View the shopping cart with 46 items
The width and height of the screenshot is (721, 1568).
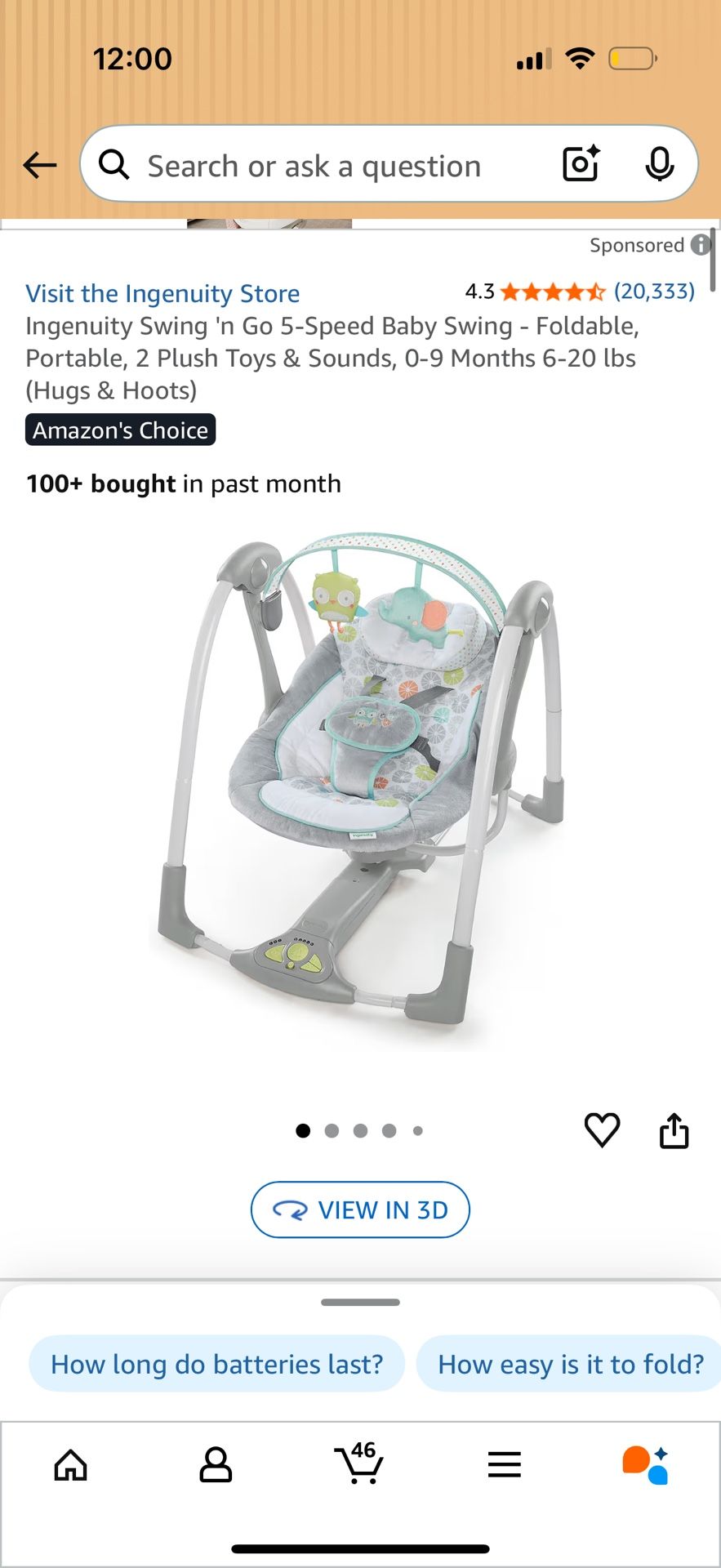click(360, 1463)
